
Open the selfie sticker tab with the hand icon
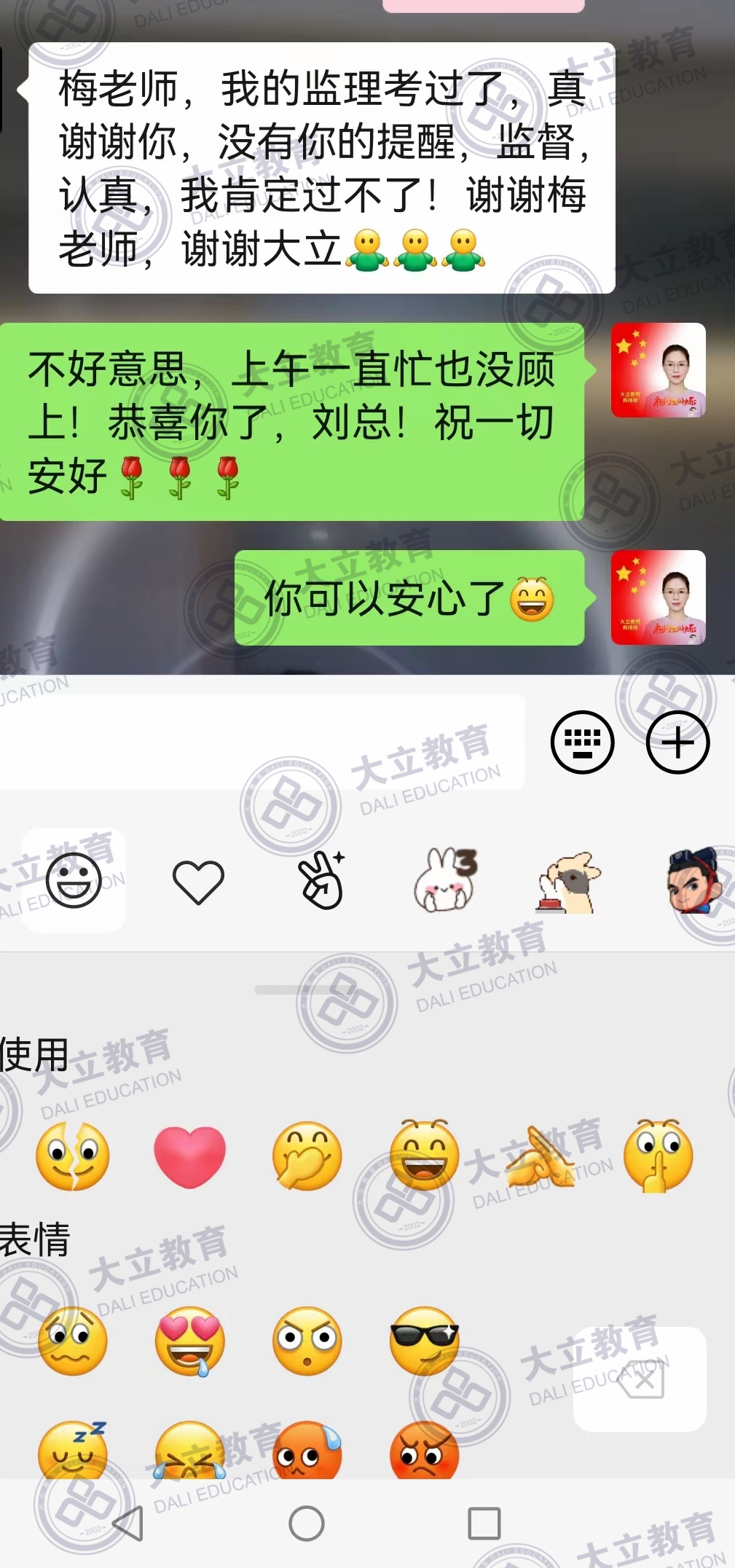(323, 880)
